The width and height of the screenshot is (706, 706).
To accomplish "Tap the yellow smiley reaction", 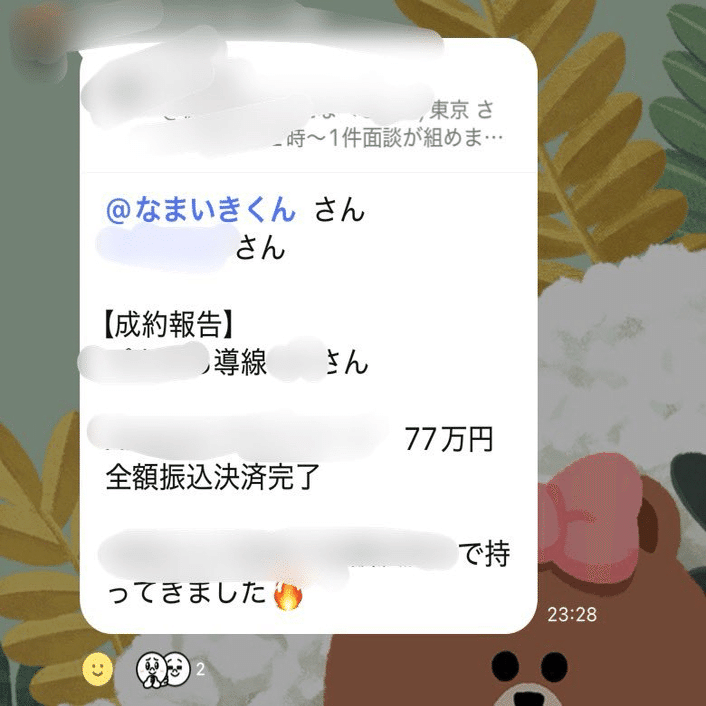I will tap(97, 669).
